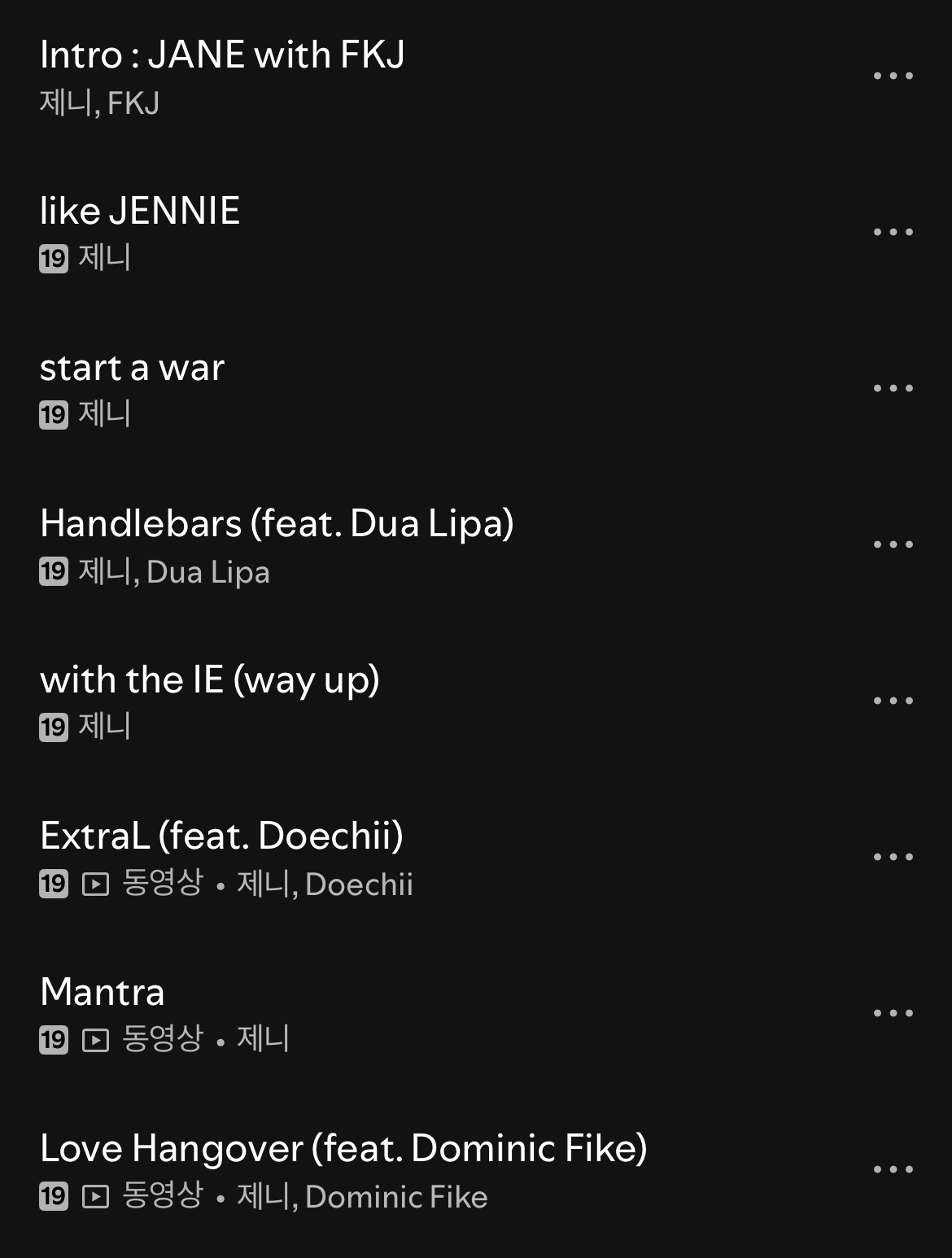Show more options for Love Hangover
This screenshot has height=1258, width=952.
click(893, 1170)
